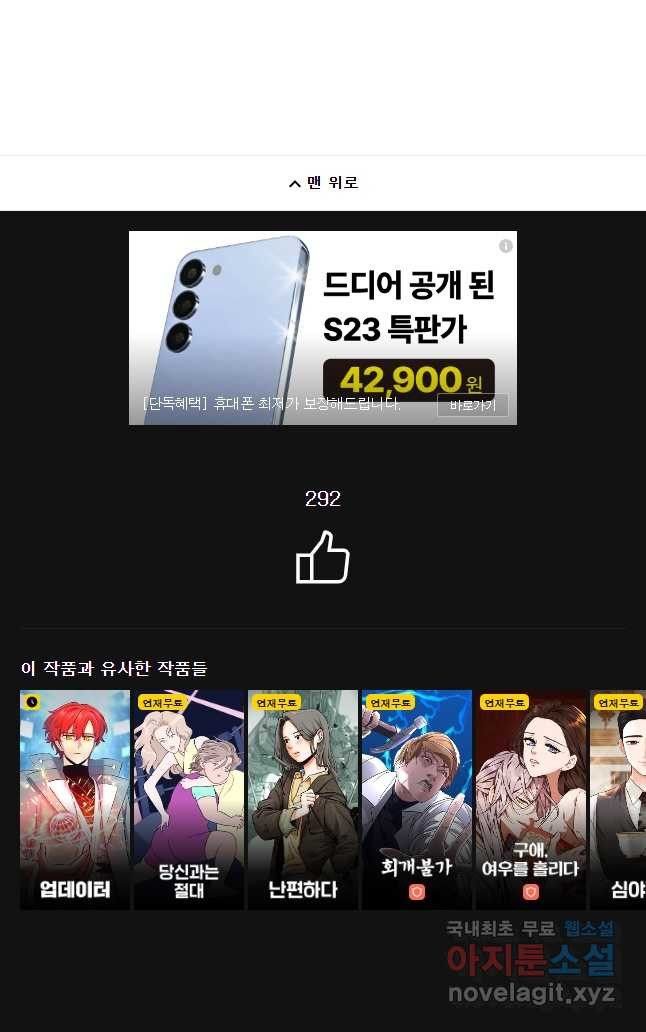The image size is (646, 1032).
Task: Open the webtoon 업데이터
Action: point(75,800)
